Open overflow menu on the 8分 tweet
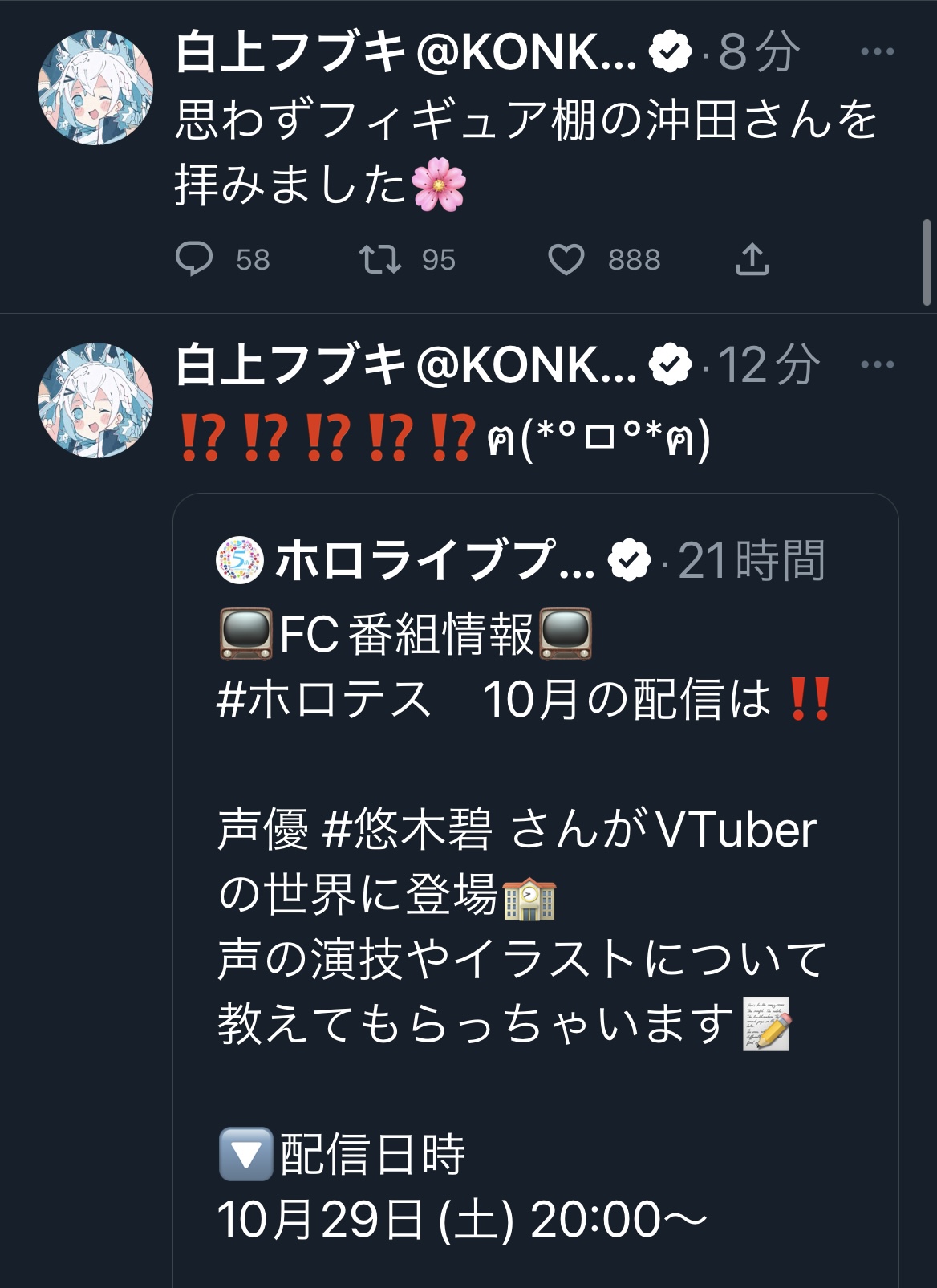The image size is (937, 1288). [877, 52]
